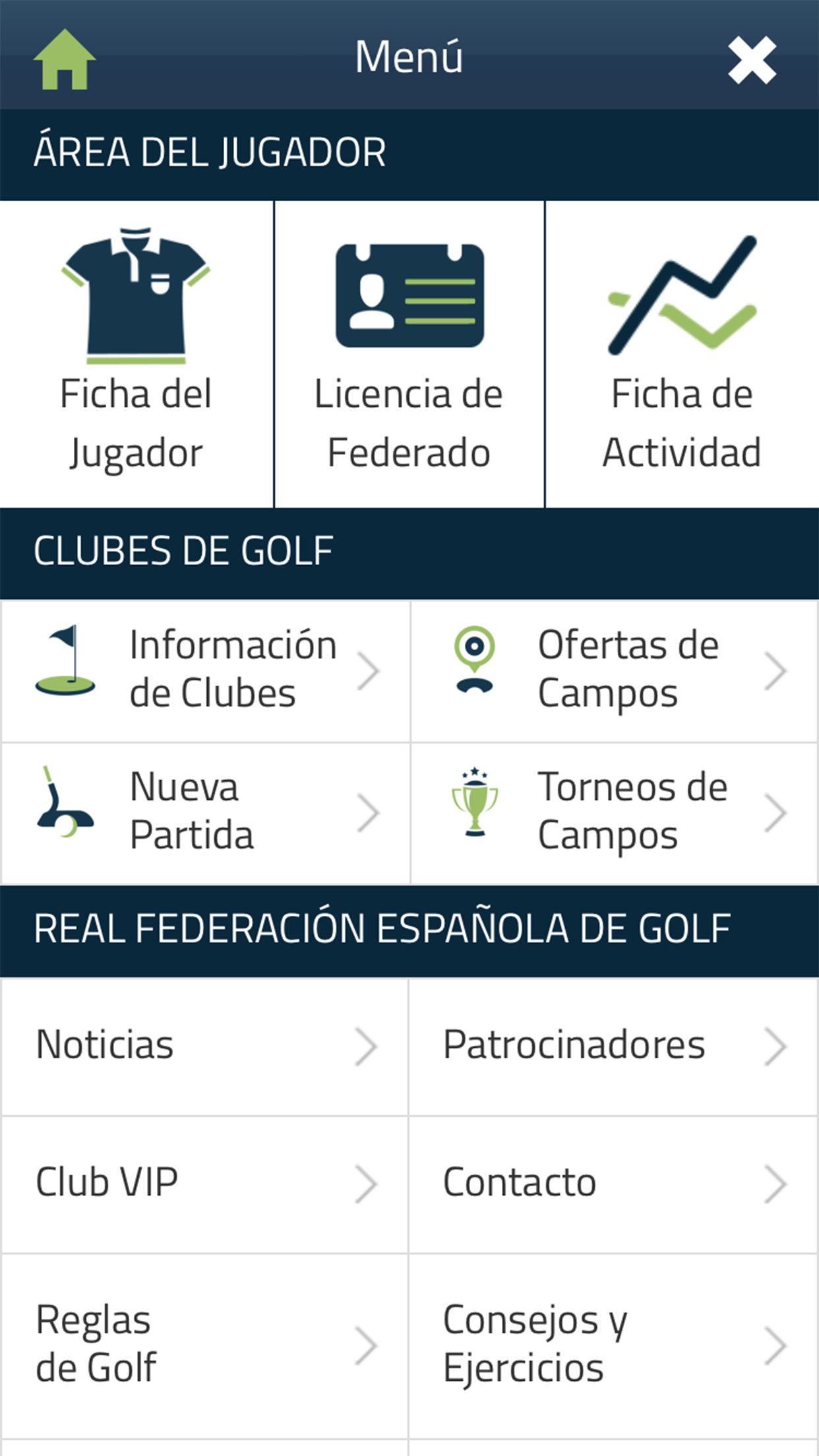Open the Noticias section
819x1456 pixels.
point(204,1046)
